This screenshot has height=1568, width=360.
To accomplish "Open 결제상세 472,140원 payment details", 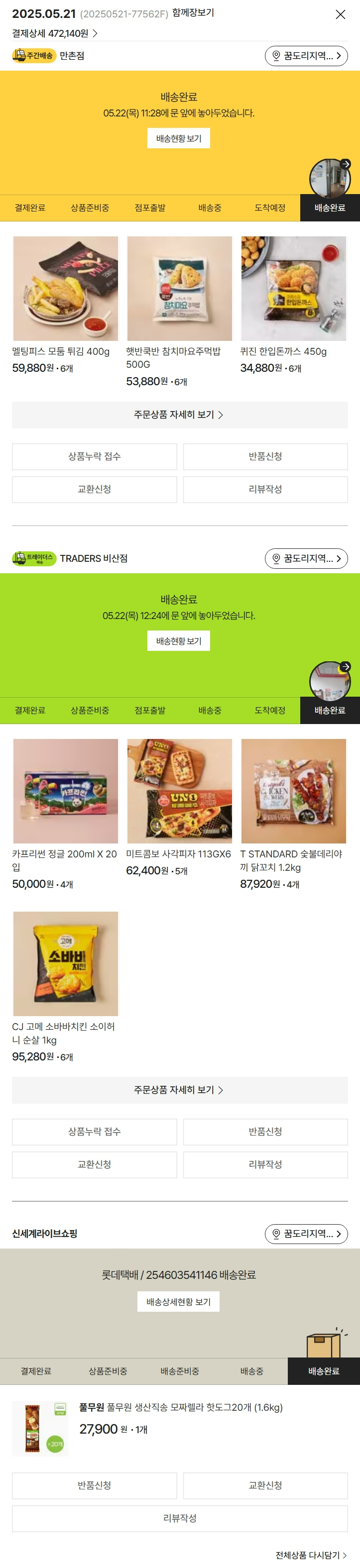I will [55, 33].
